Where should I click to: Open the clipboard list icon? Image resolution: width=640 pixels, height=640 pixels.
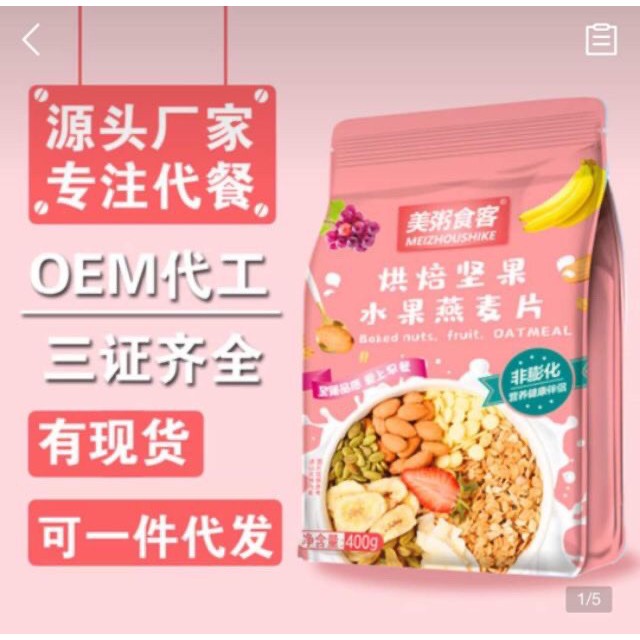601,39
